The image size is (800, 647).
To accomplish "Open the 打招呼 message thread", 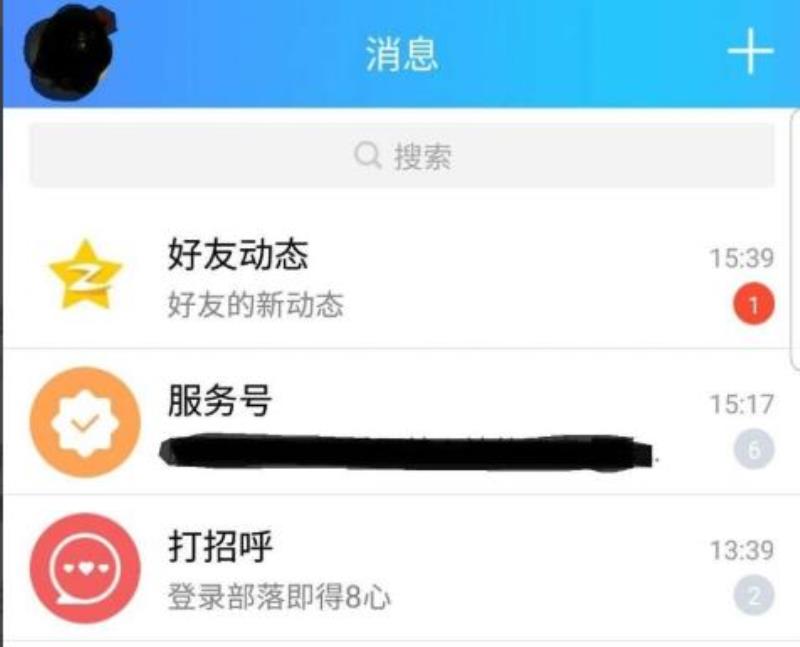I will coord(400,568).
